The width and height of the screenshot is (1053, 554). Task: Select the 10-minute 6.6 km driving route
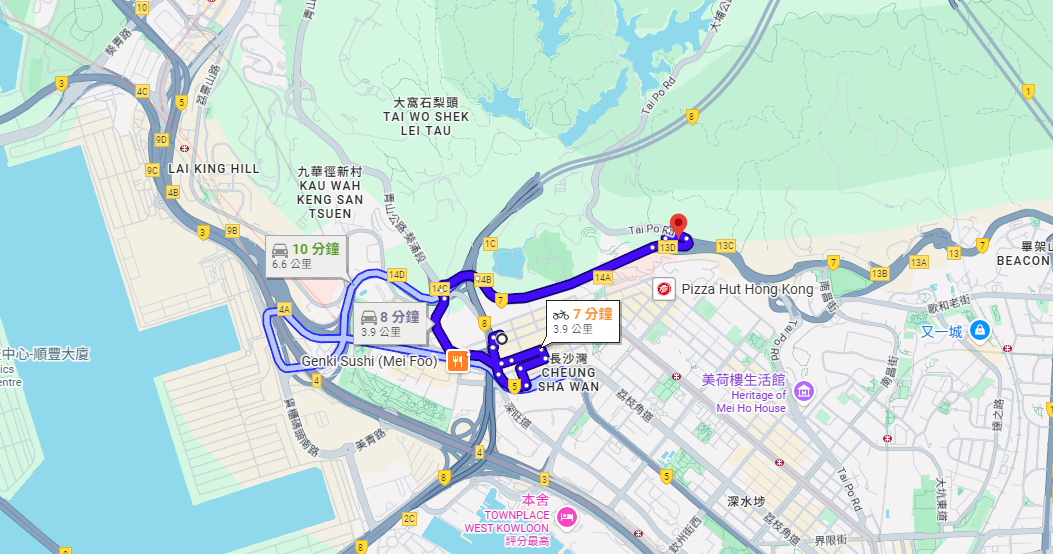(x=307, y=256)
